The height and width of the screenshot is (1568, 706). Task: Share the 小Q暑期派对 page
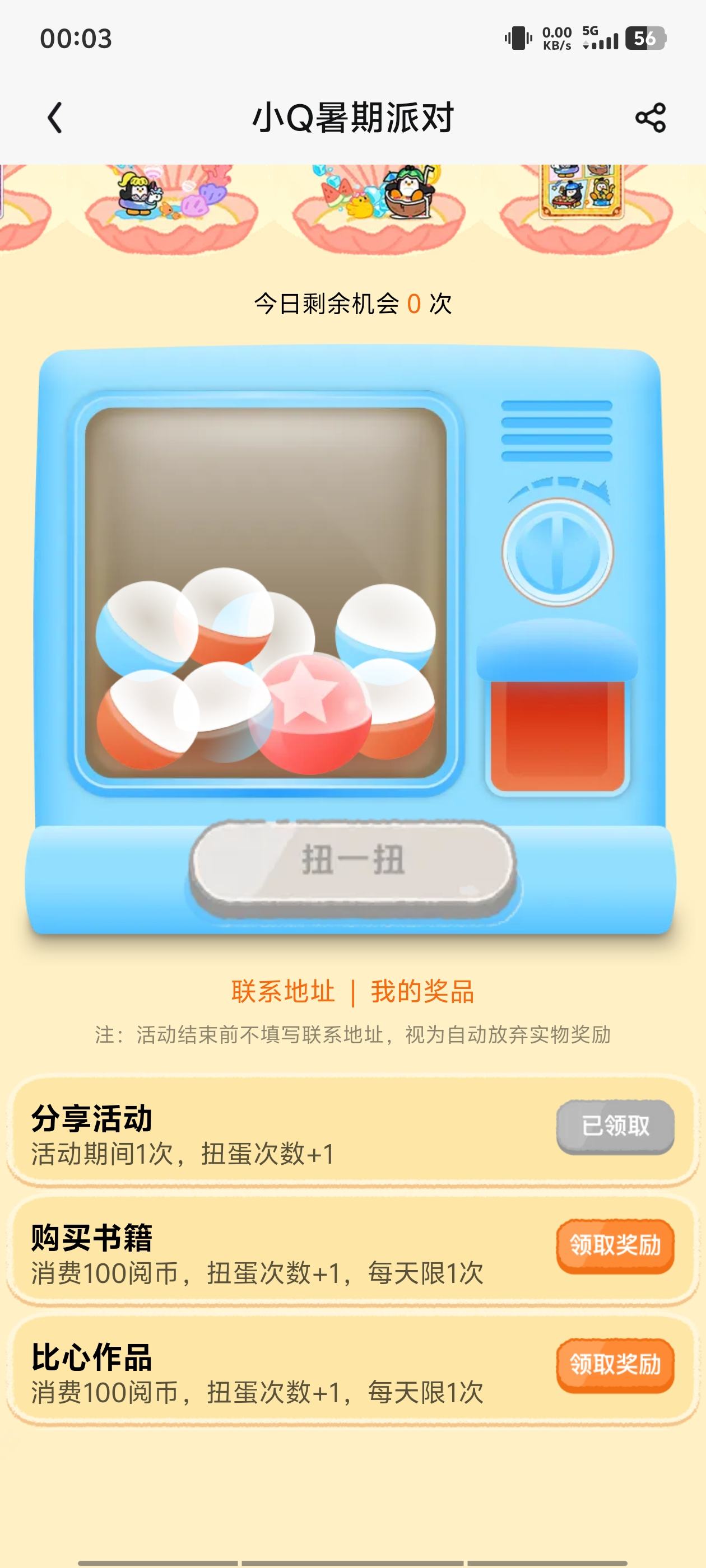[x=651, y=118]
